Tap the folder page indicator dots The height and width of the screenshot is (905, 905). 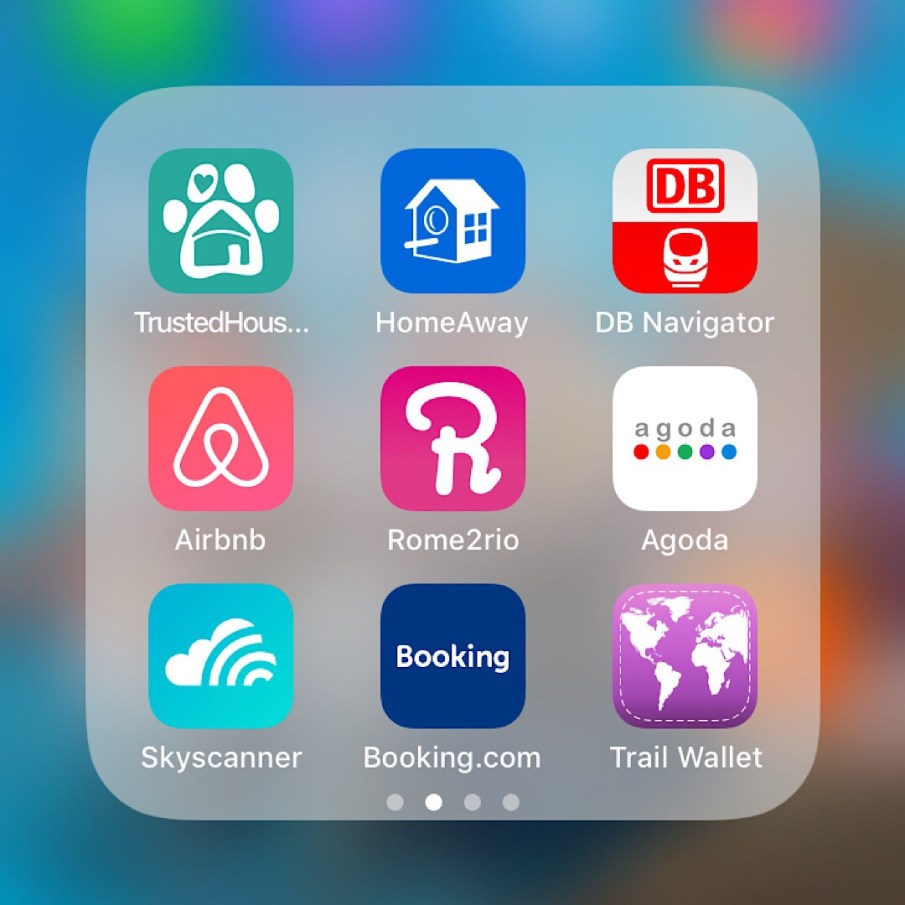click(x=453, y=802)
